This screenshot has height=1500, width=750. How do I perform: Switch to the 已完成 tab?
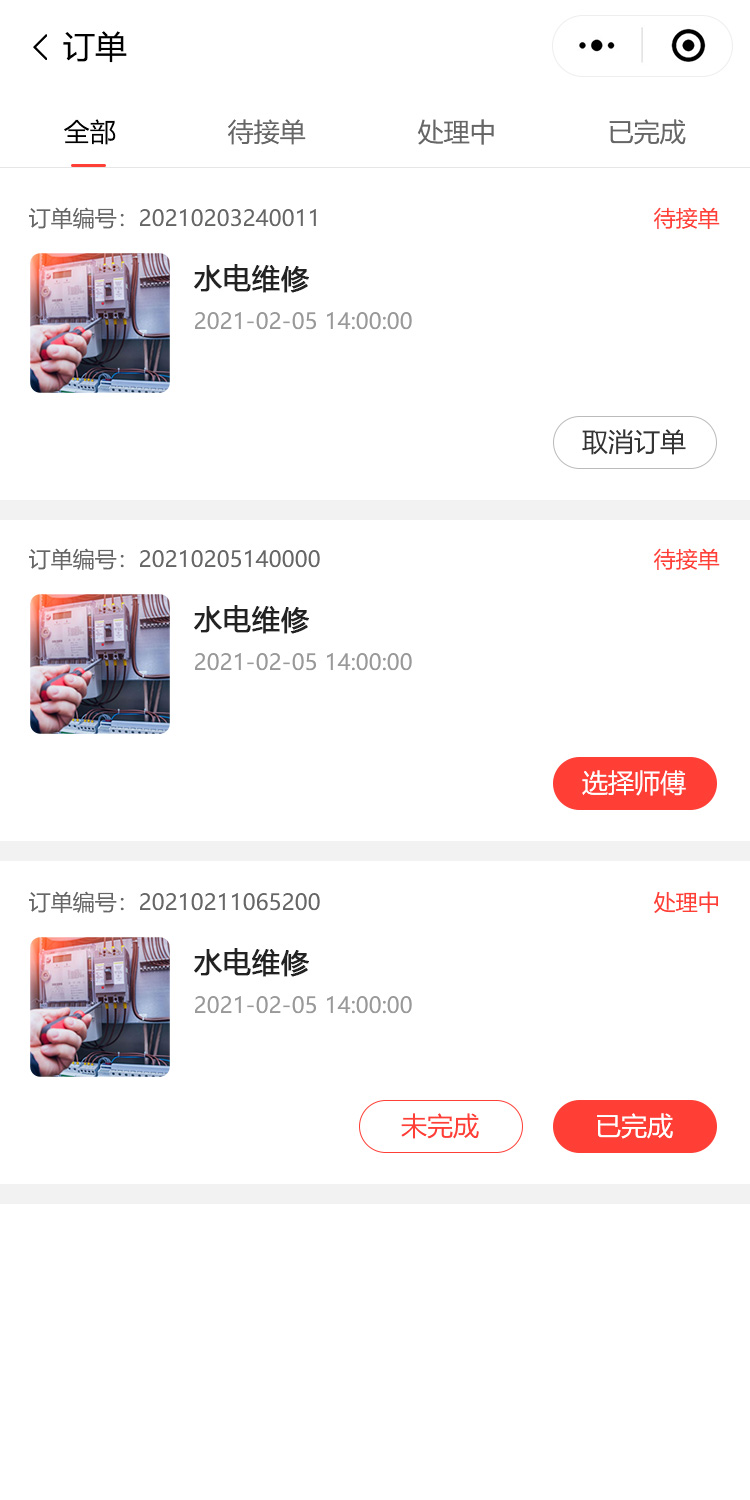tap(646, 132)
